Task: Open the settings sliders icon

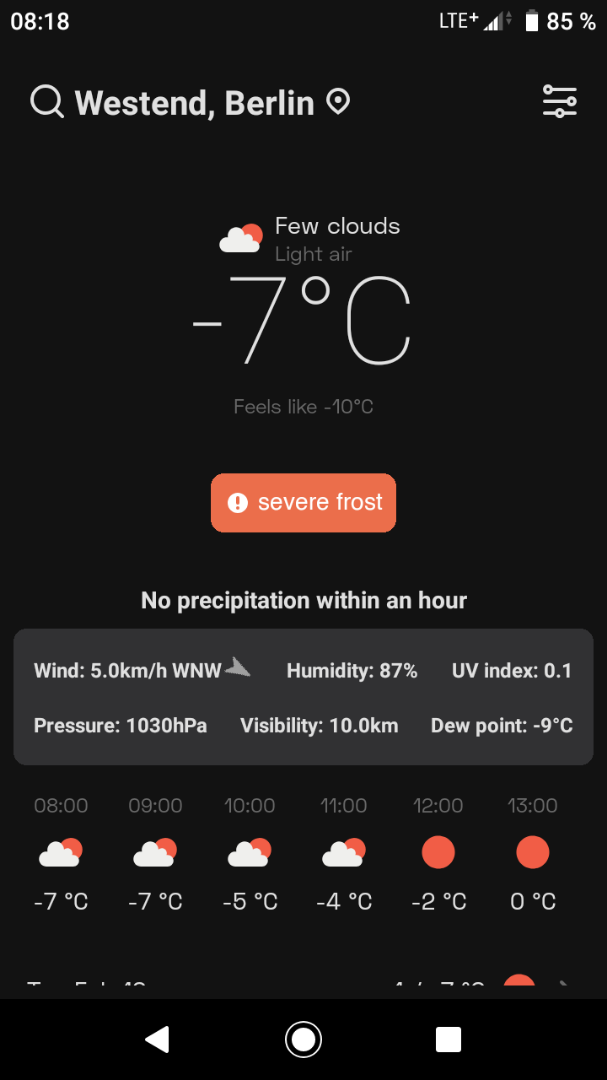Action: click(559, 101)
